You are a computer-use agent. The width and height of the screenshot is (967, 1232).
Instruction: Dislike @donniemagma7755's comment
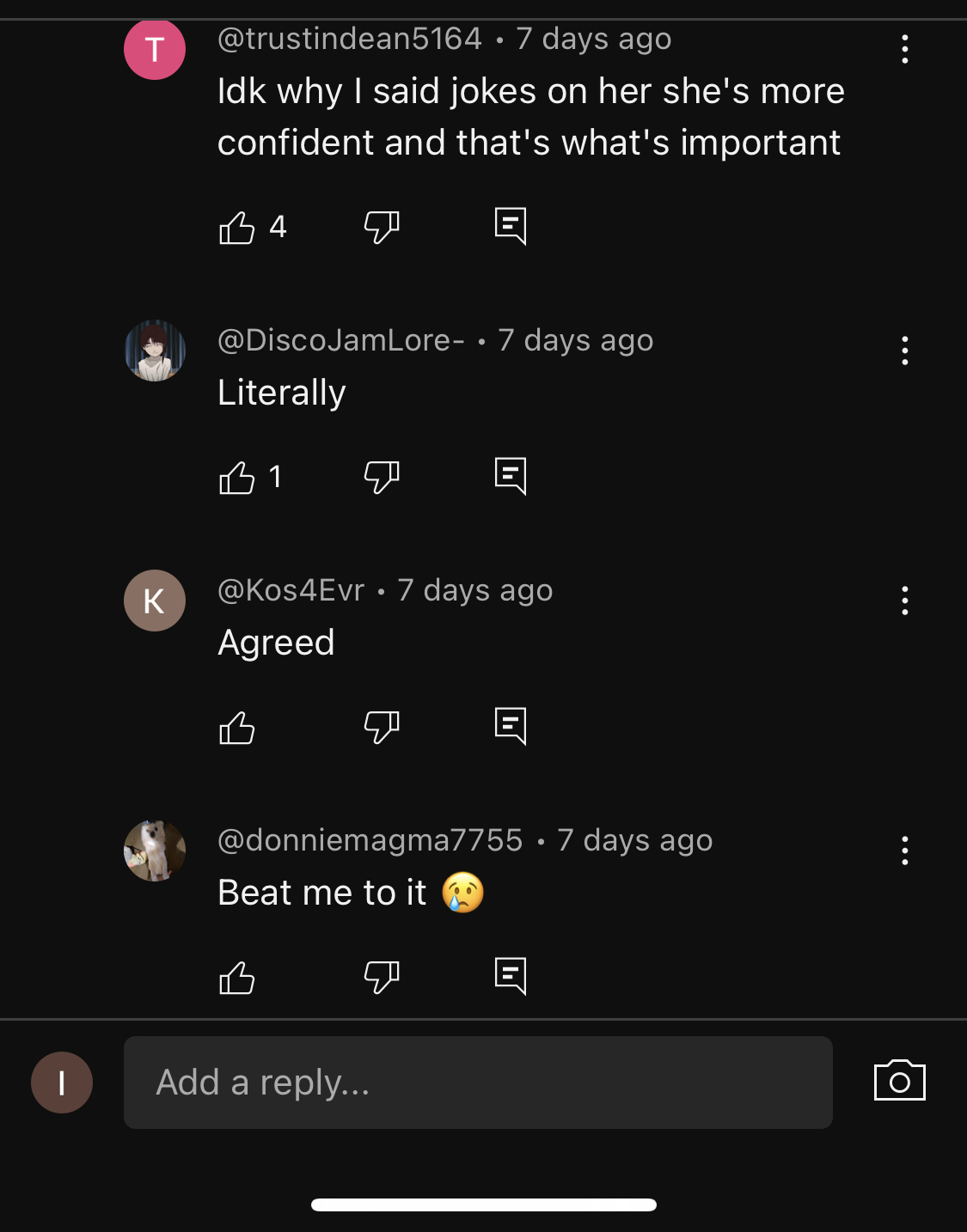click(382, 978)
